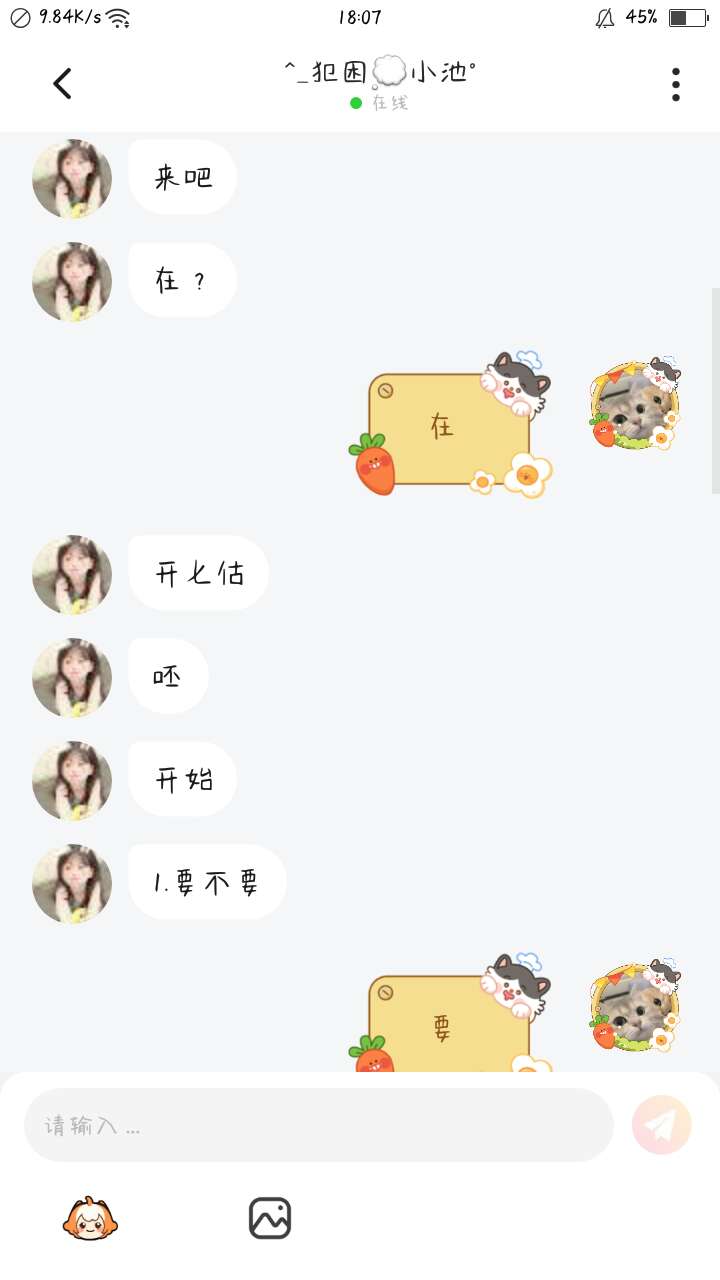View contact avatar beside 来吧 message
The image size is (720, 1280).
[72, 179]
